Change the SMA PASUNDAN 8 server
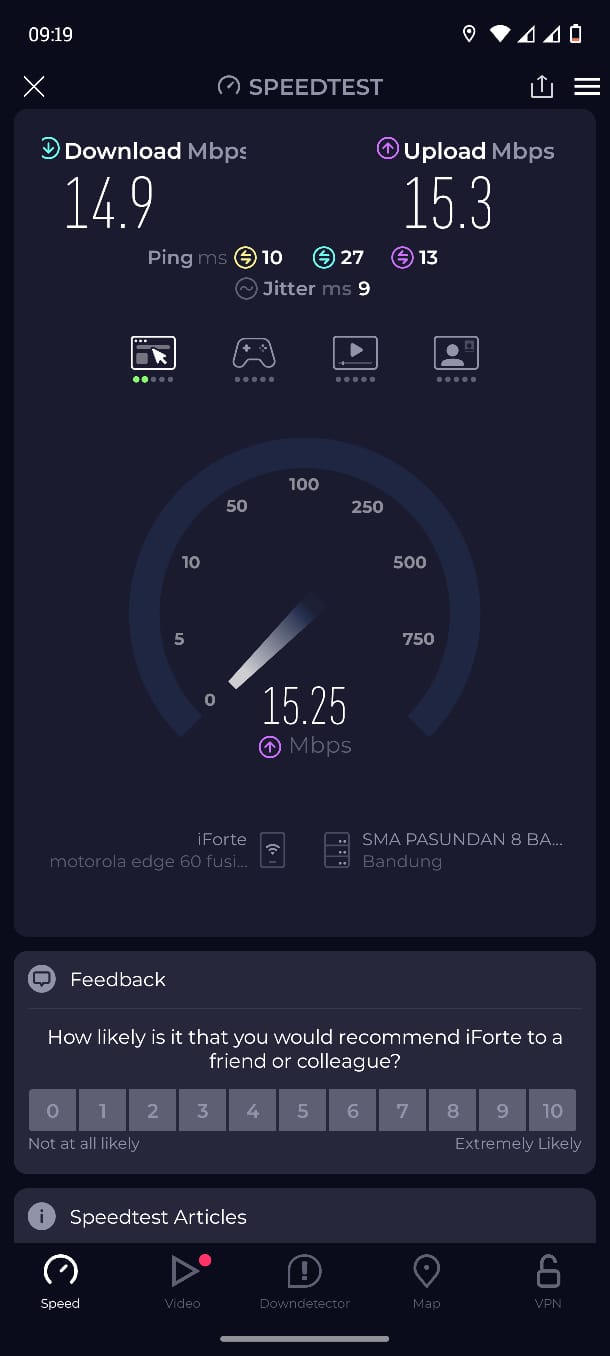The image size is (610, 1356). [x=445, y=850]
